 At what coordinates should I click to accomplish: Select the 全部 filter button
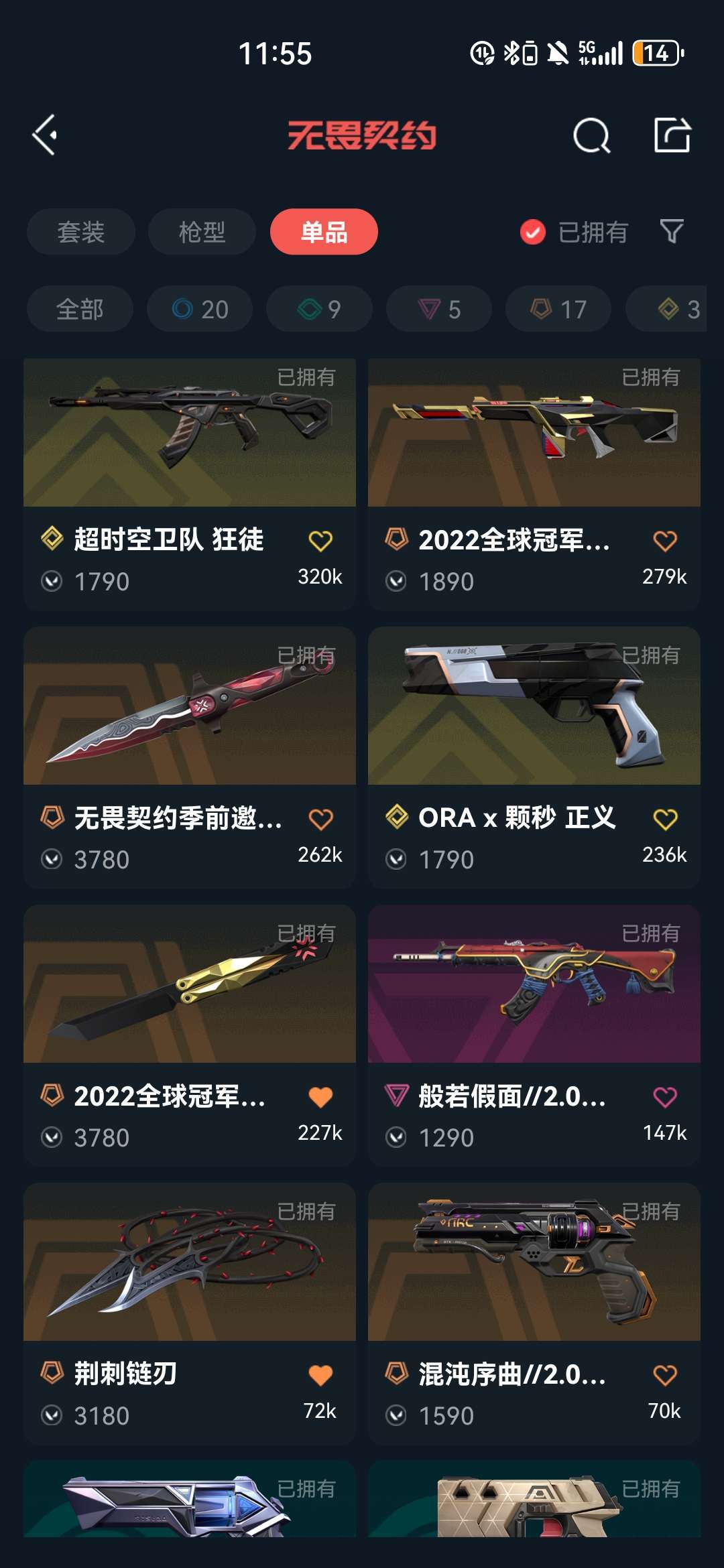click(x=80, y=309)
